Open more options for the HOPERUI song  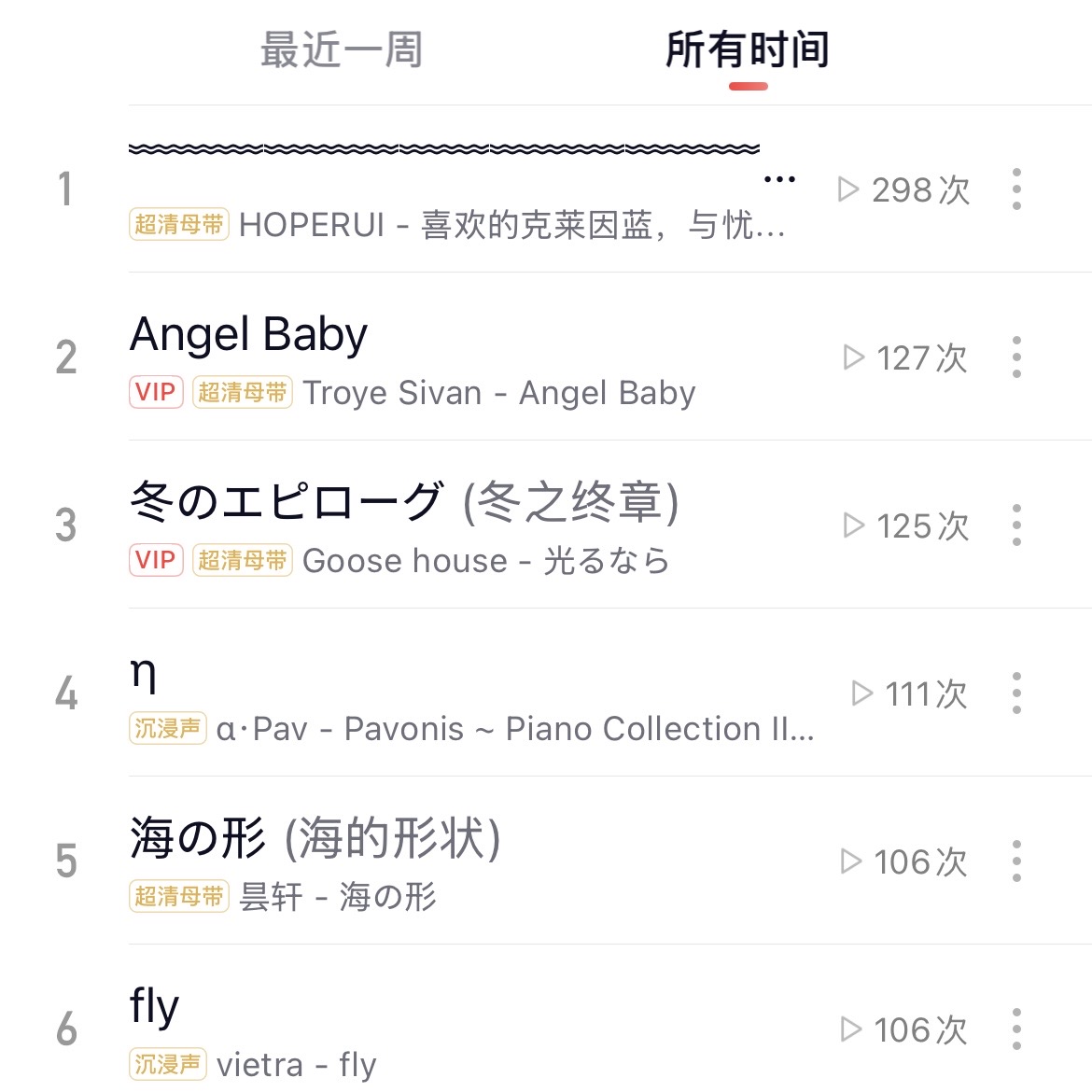(1016, 189)
